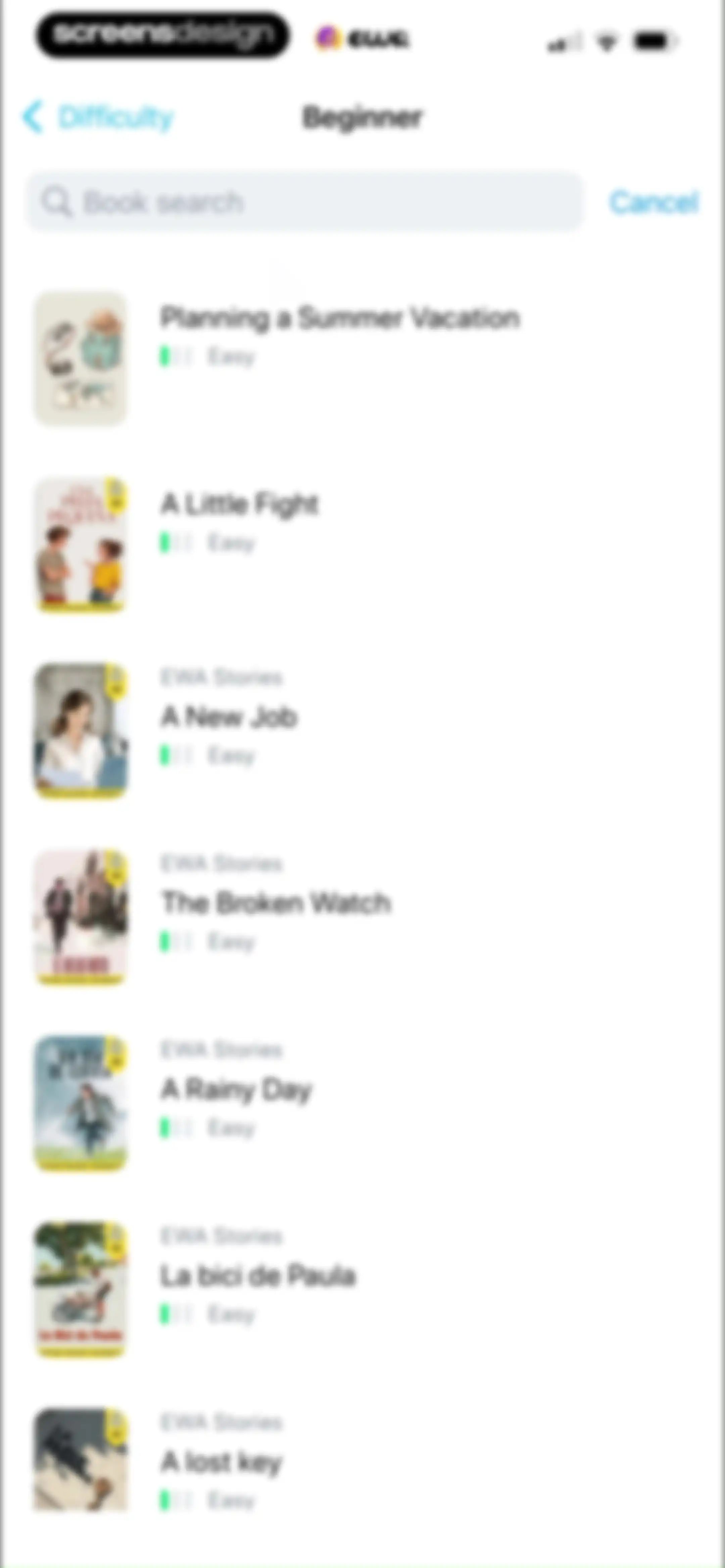725x1568 pixels.
Task: Cancel the book search
Action: coord(654,202)
